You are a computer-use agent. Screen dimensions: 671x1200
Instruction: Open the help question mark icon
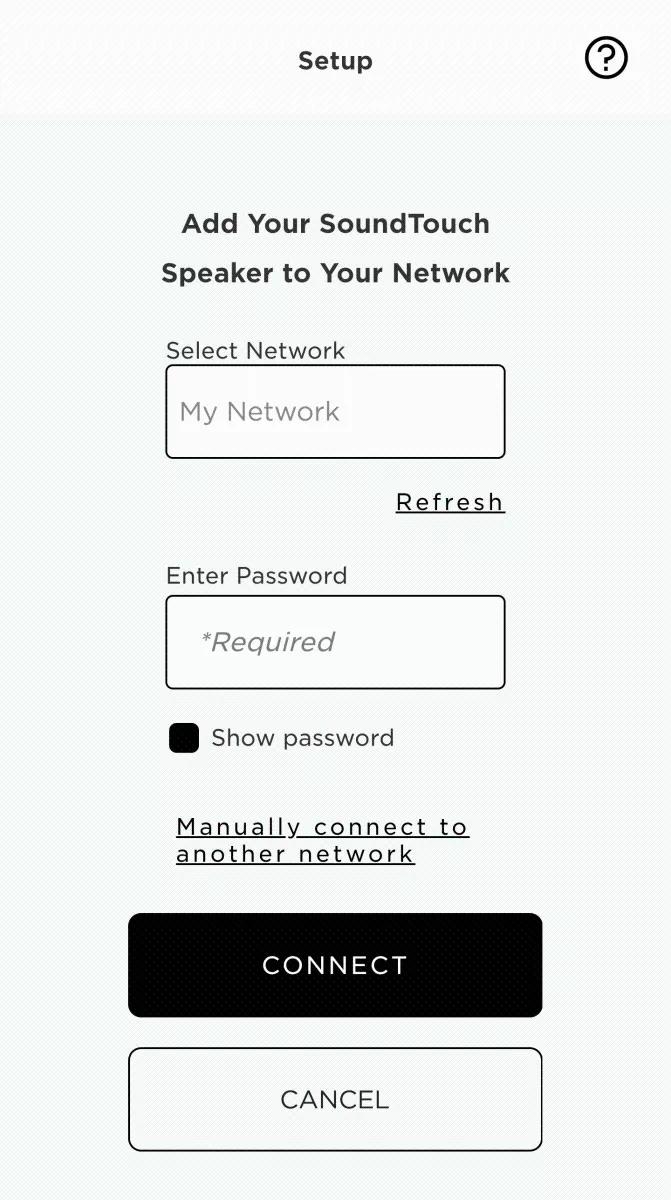point(605,59)
